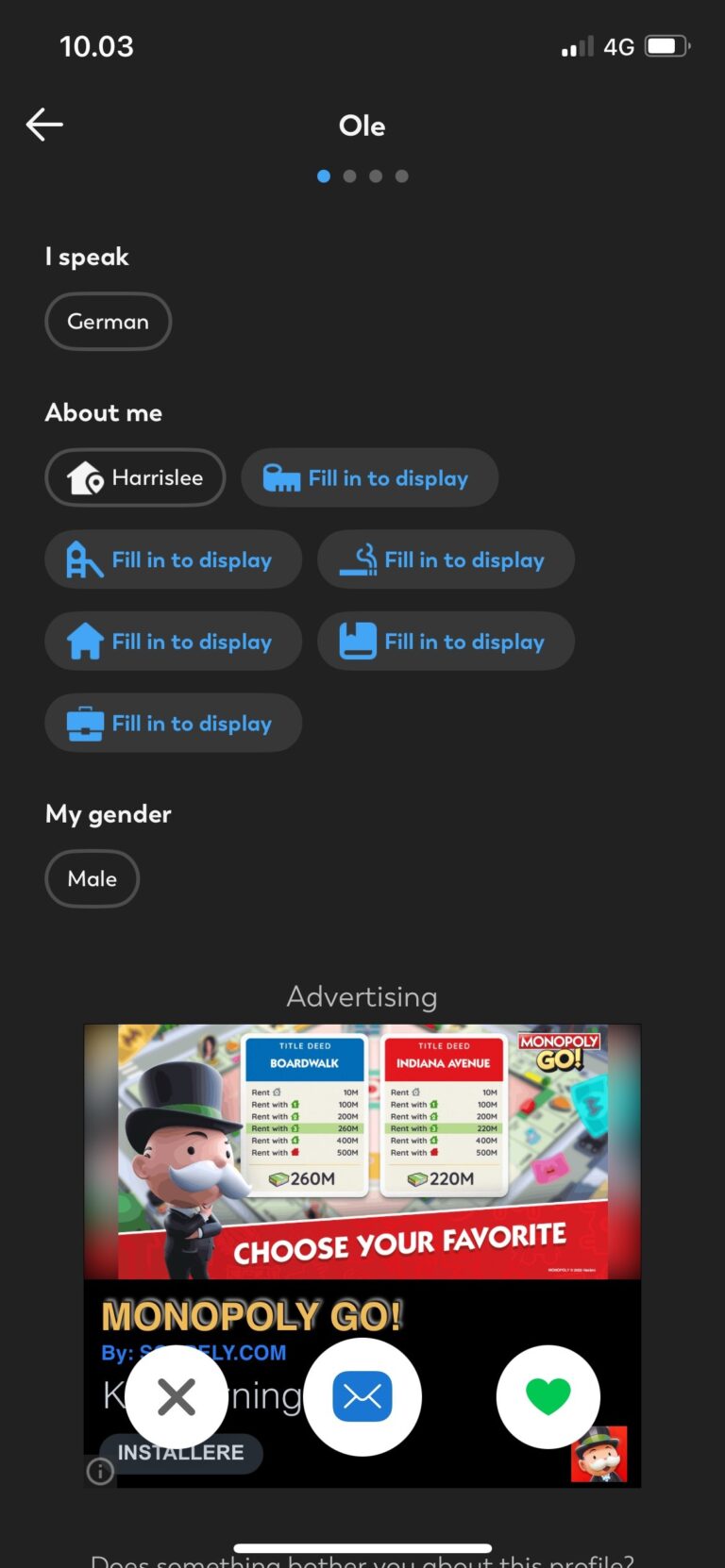Tap the playground slide Fill in to display chip

[x=173, y=560]
